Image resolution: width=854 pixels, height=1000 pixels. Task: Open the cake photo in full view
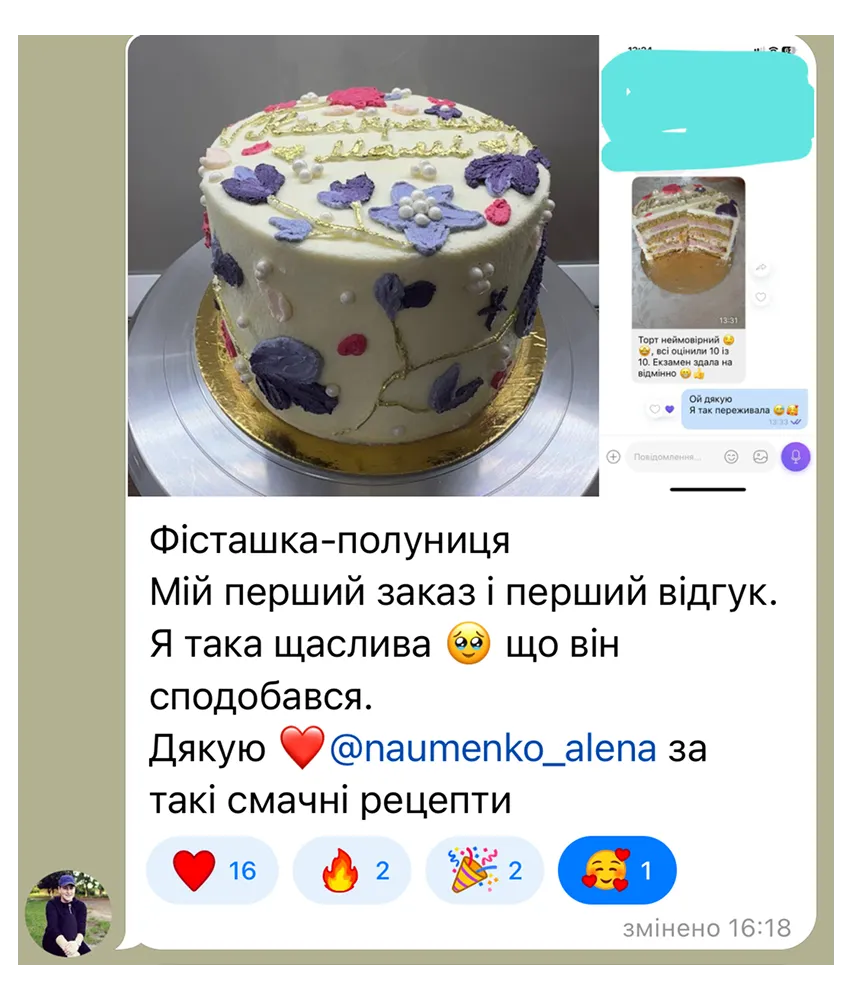pos(364,265)
